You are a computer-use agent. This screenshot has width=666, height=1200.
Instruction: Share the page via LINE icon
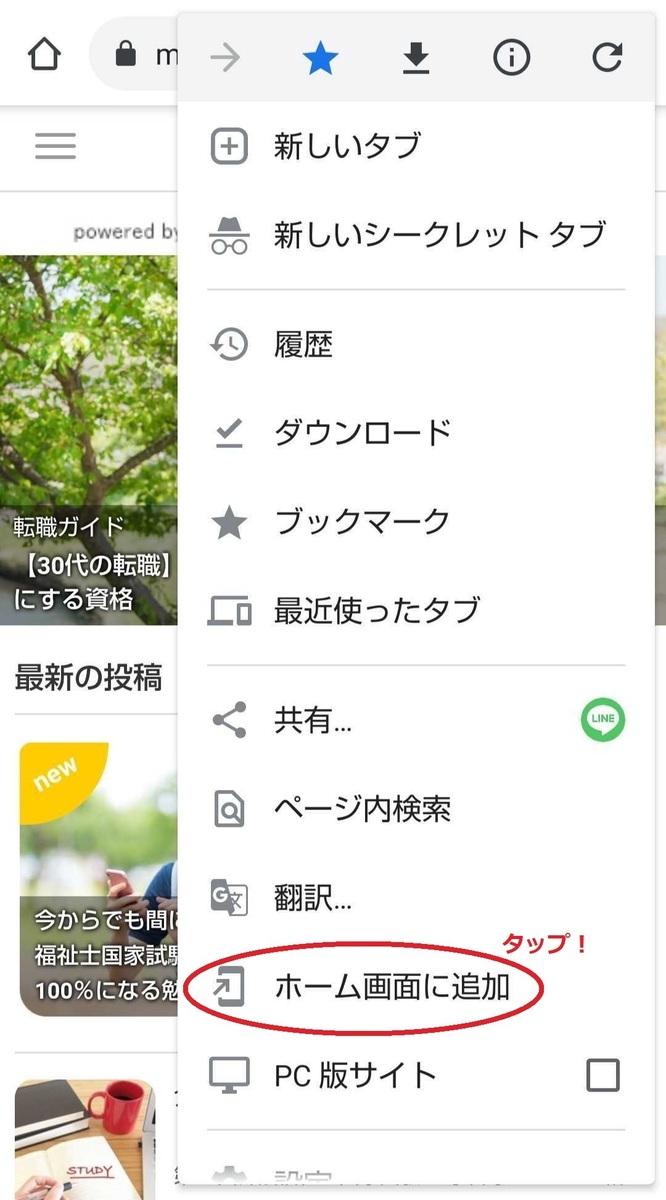603,720
